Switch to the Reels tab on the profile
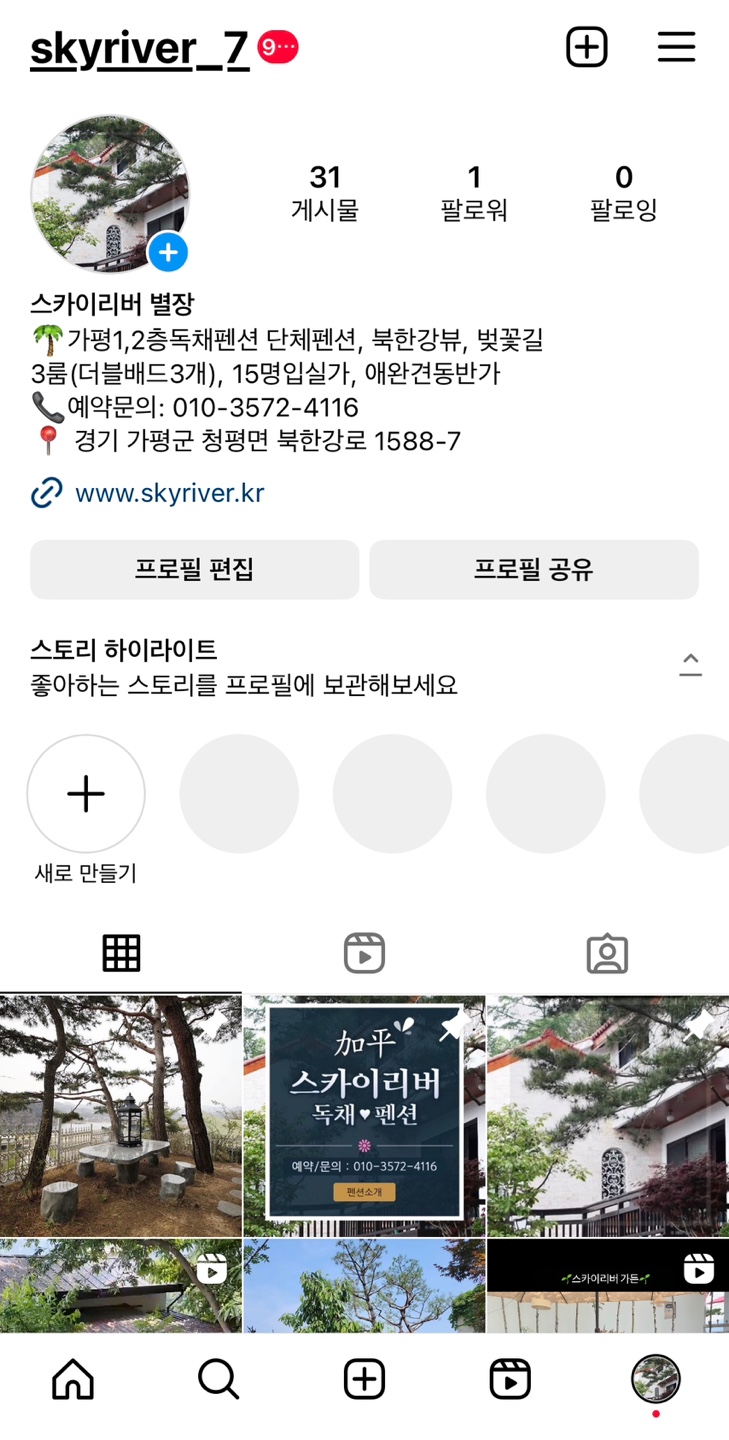This screenshot has height=1440, width=729. (364, 954)
